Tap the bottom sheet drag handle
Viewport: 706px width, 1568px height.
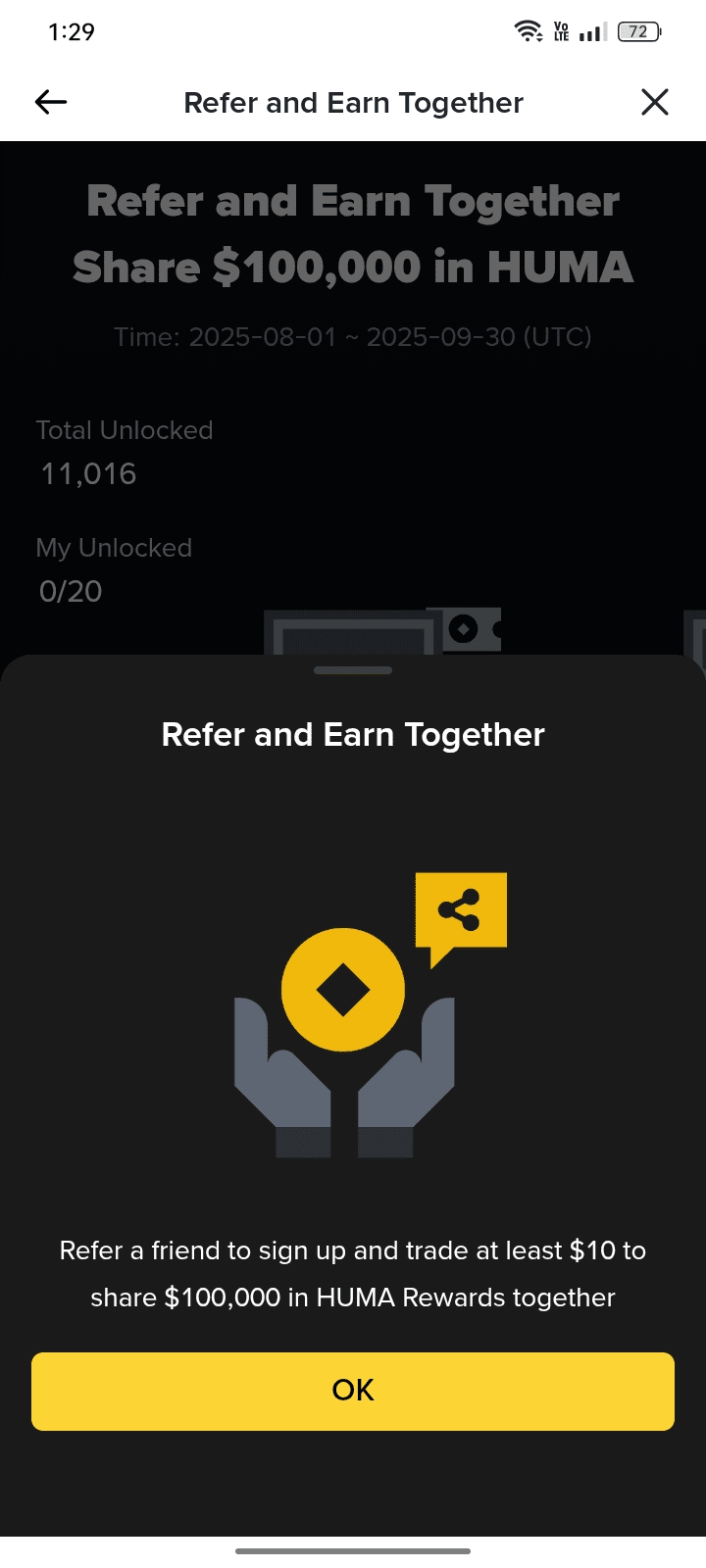[x=353, y=671]
